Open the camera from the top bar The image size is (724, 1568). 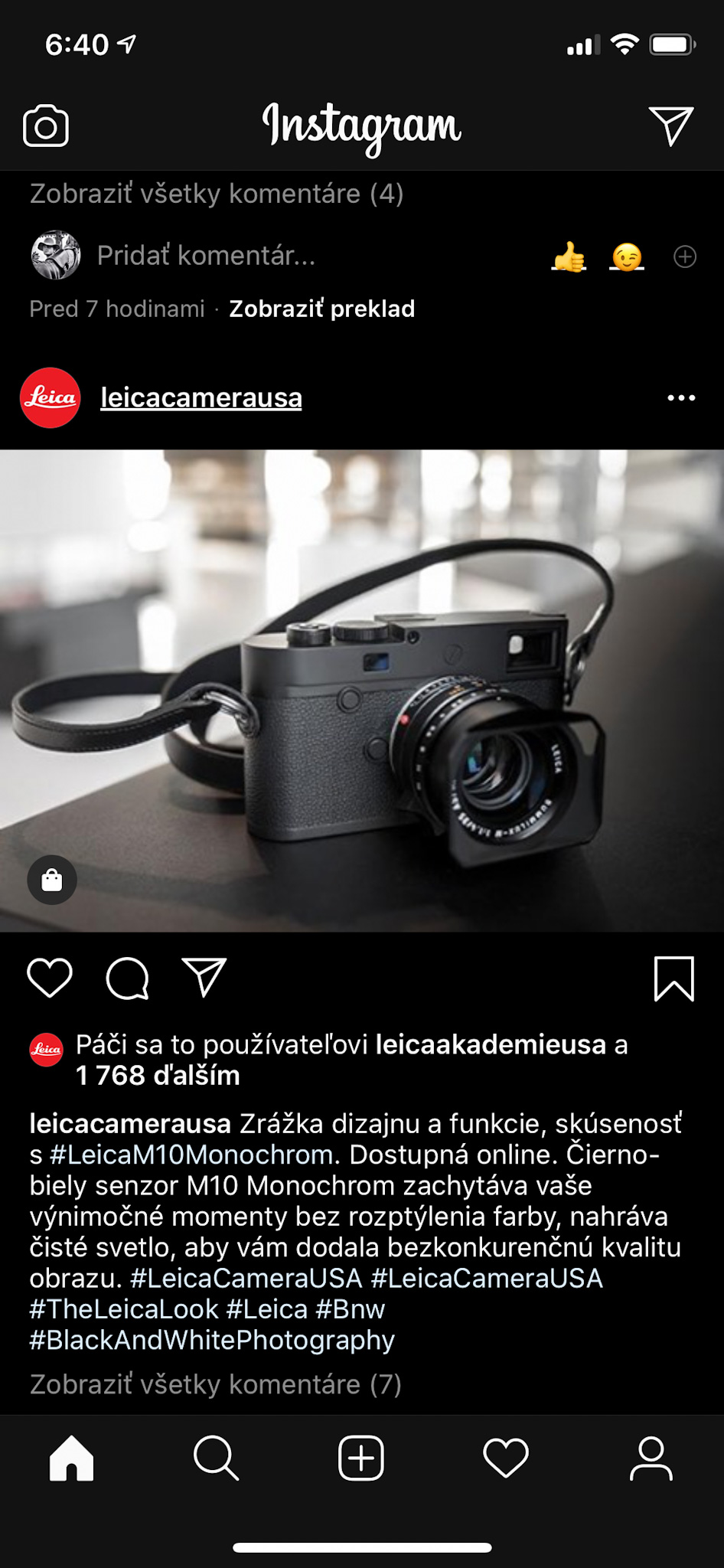[x=46, y=126]
